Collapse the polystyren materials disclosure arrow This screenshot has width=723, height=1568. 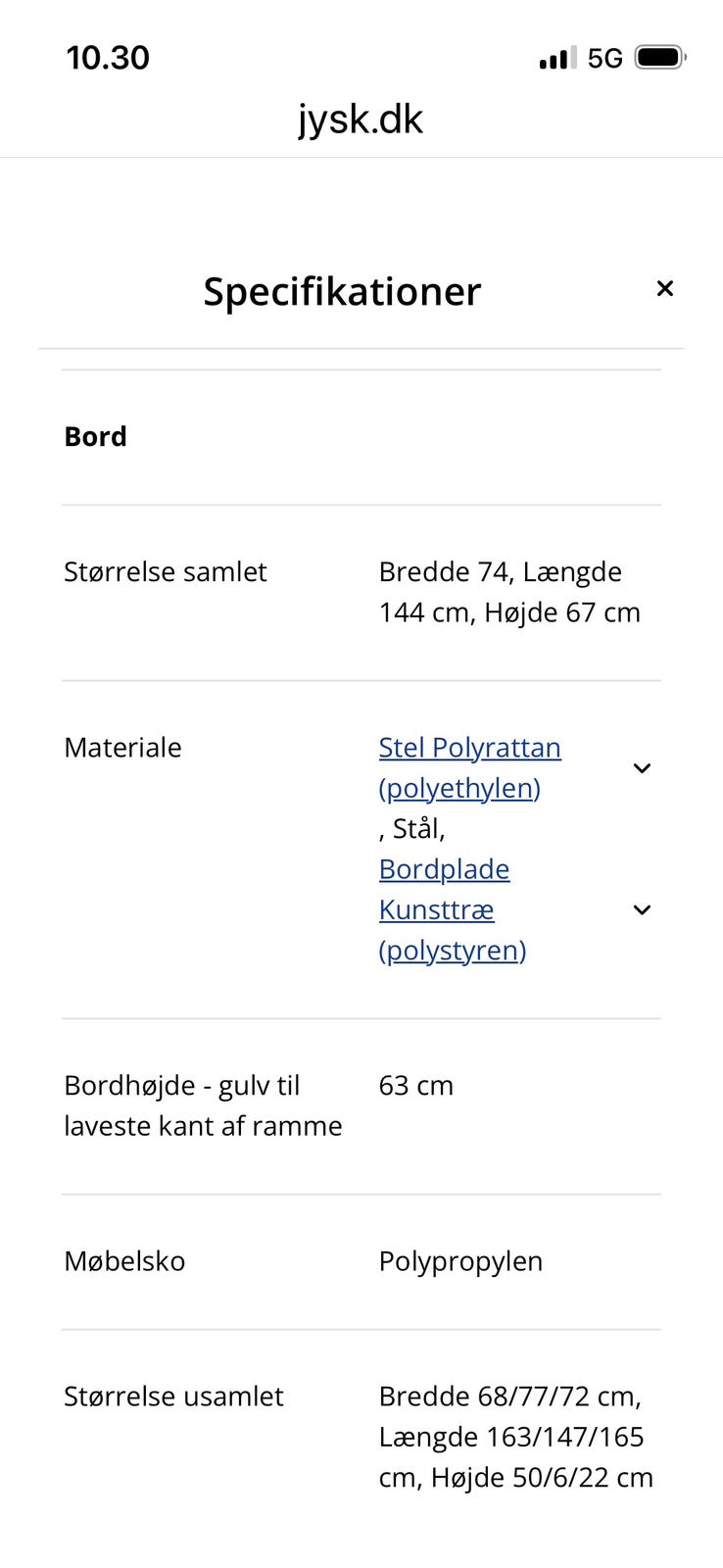[642, 909]
